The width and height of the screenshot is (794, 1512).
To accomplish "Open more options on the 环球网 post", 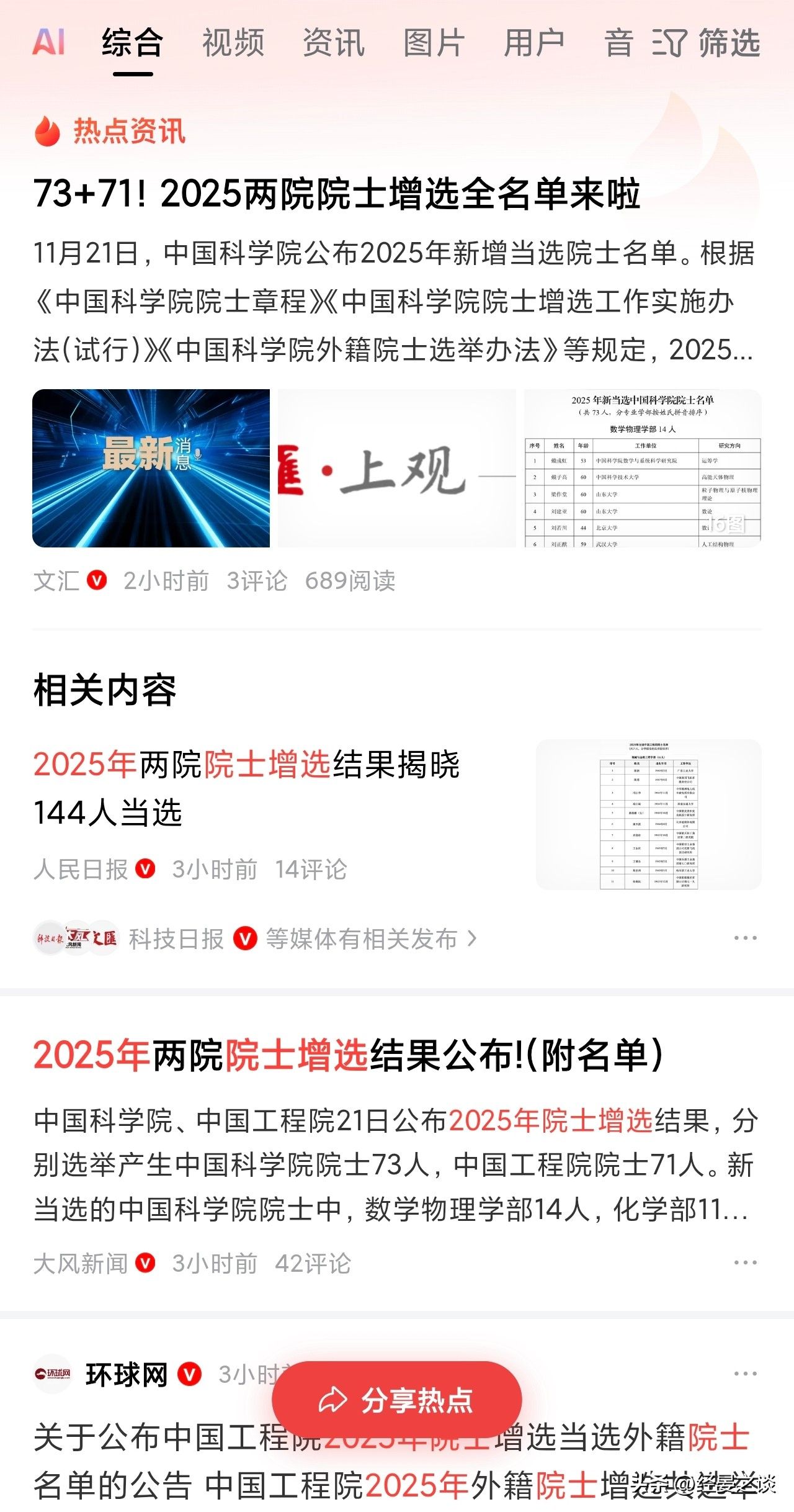I will tap(745, 1374).
